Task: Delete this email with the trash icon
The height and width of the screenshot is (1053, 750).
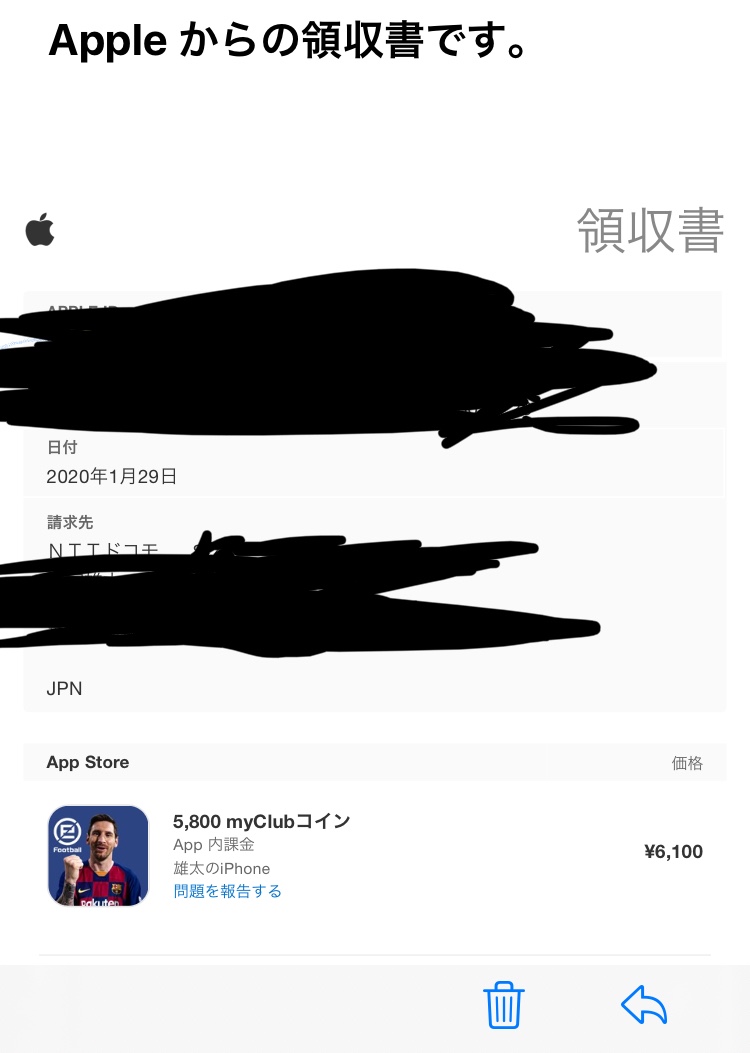Action: pyautogui.click(x=504, y=1004)
